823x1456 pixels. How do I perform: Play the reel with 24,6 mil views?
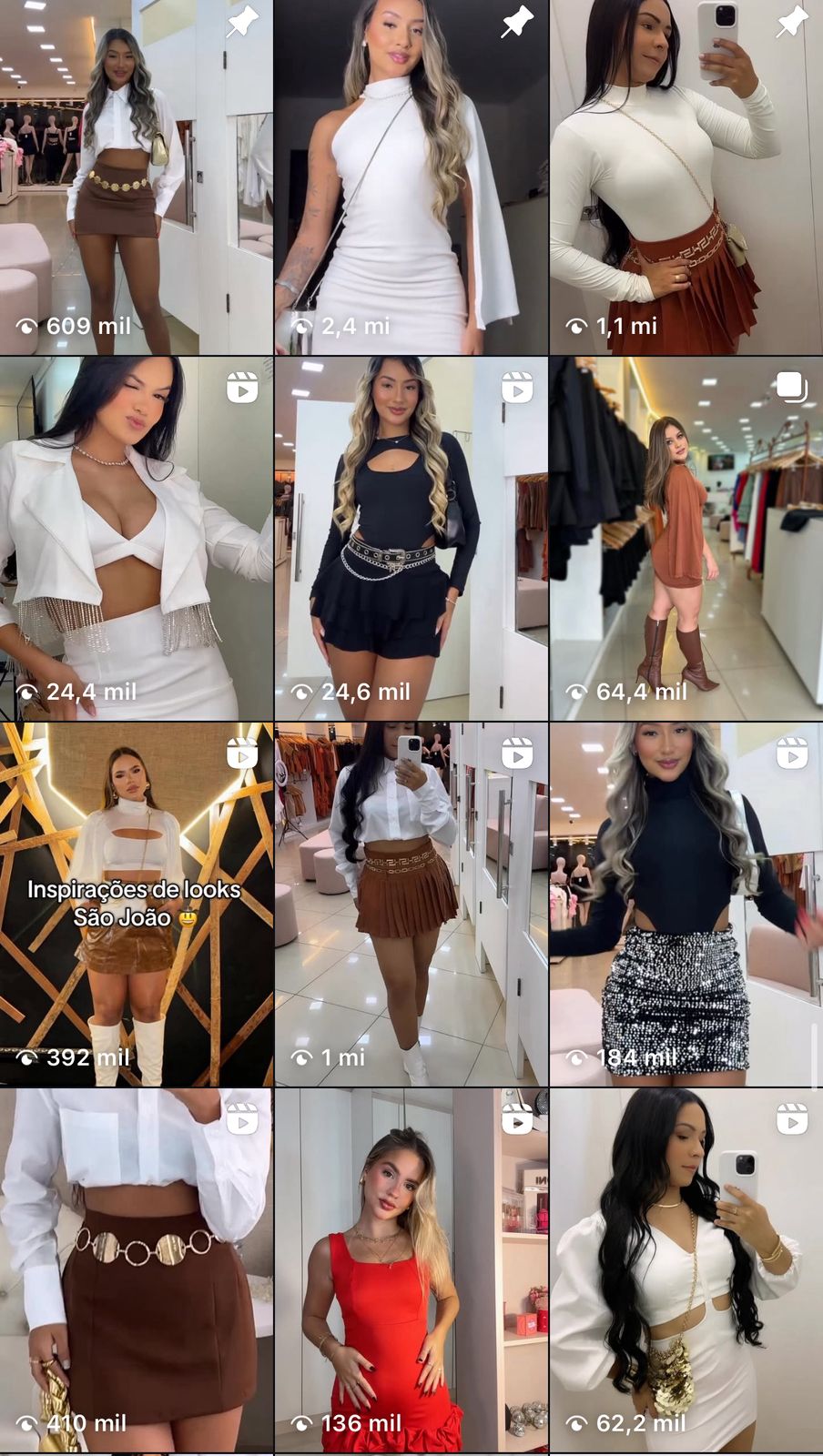click(x=411, y=539)
